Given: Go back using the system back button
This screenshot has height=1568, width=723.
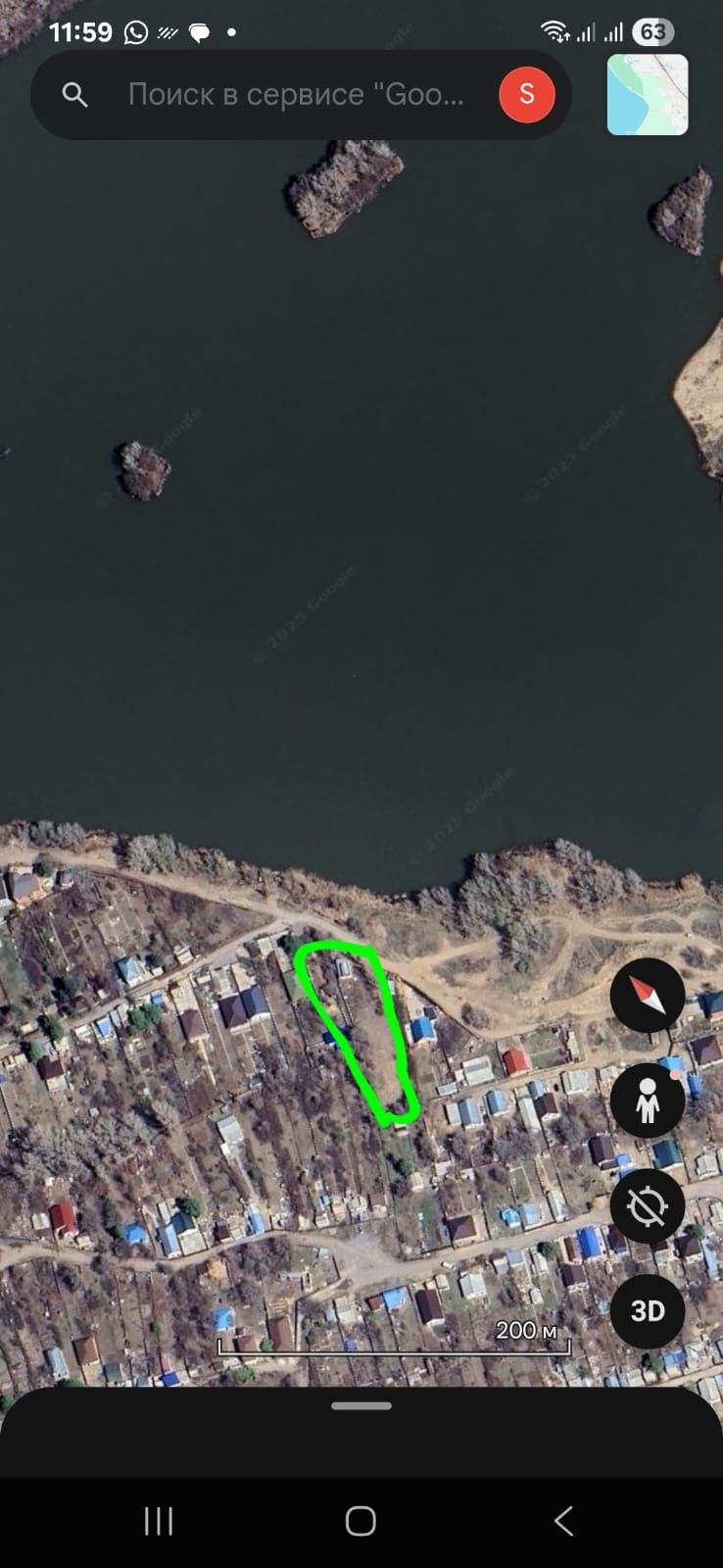Looking at the screenshot, I should [x=563, y=1520].
